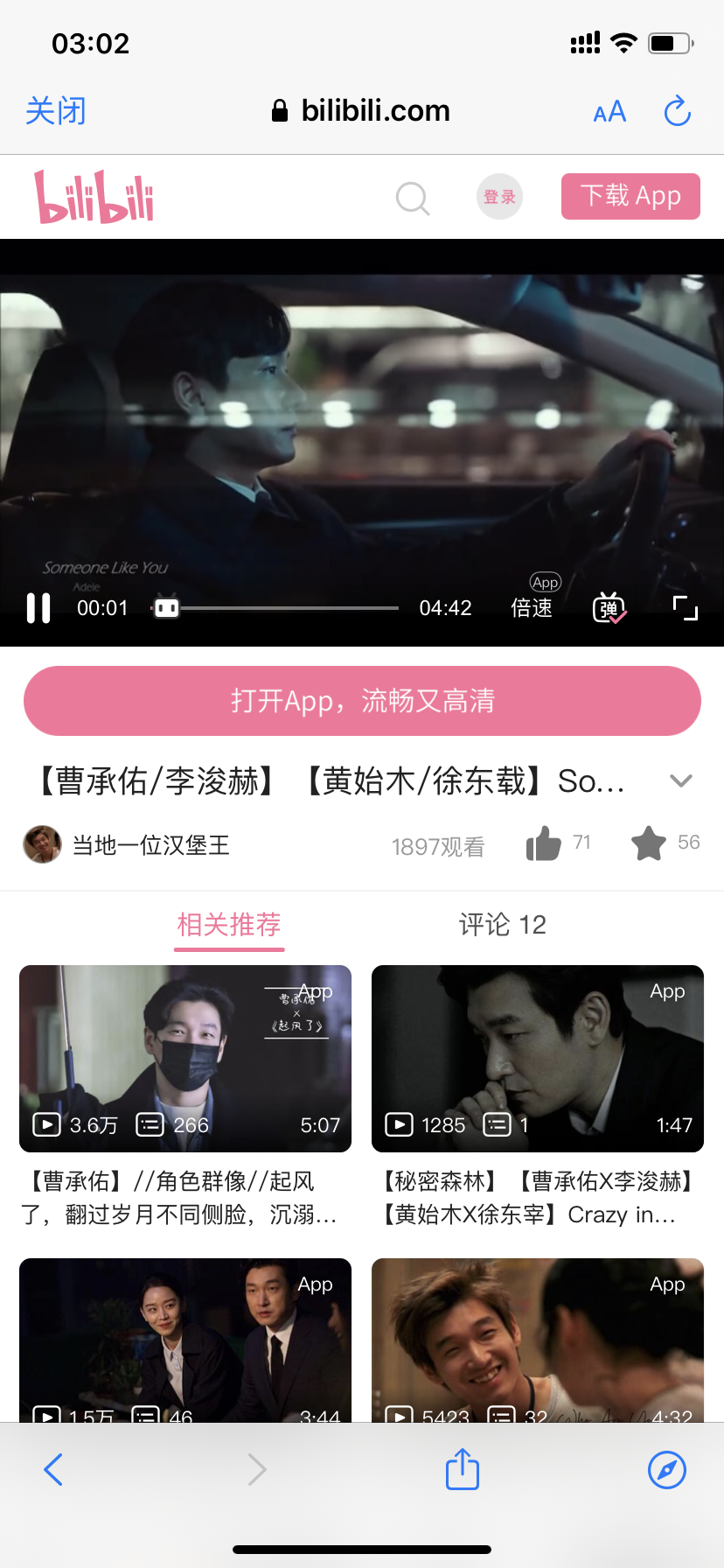Open the 倍速 playback speed option

coord(532,606)
